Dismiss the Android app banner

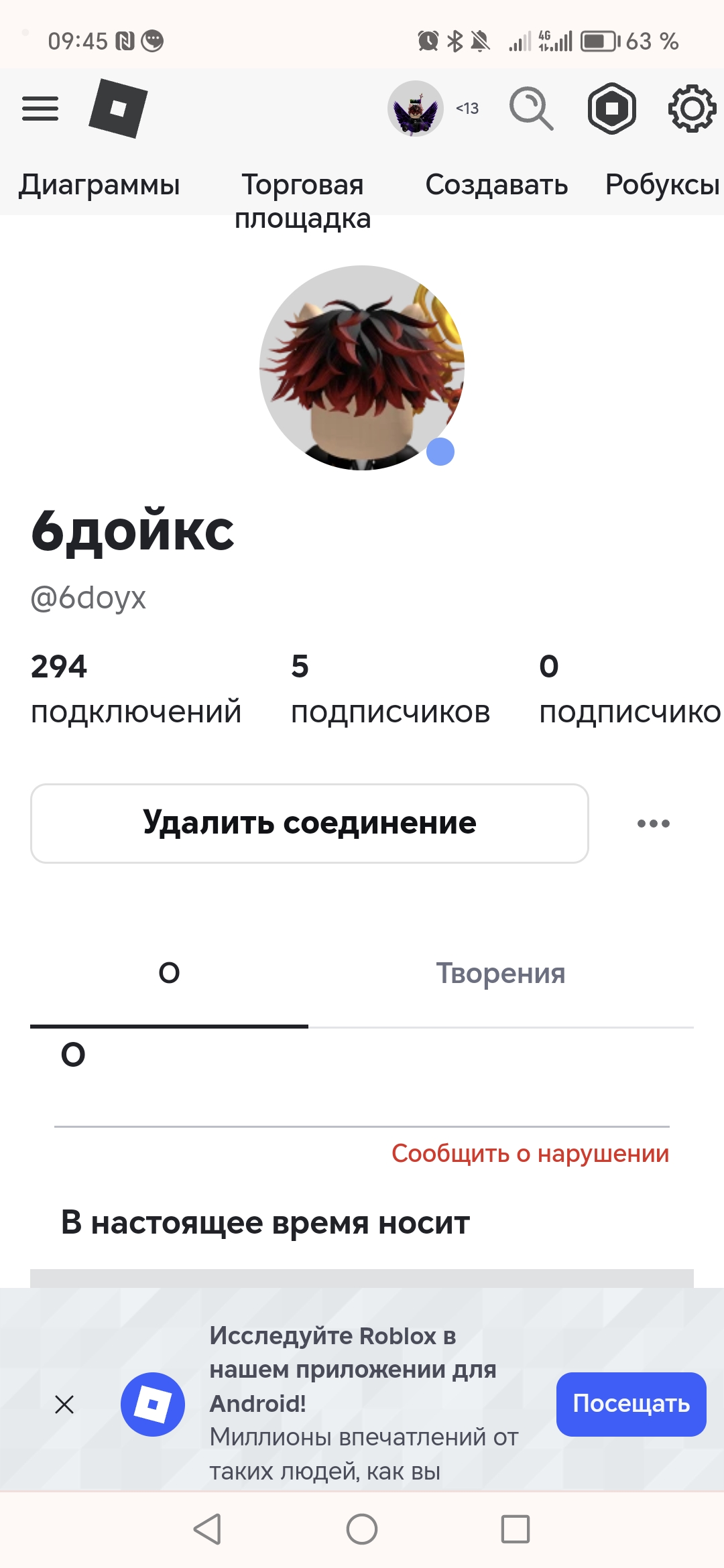(x=64, y=1404)
